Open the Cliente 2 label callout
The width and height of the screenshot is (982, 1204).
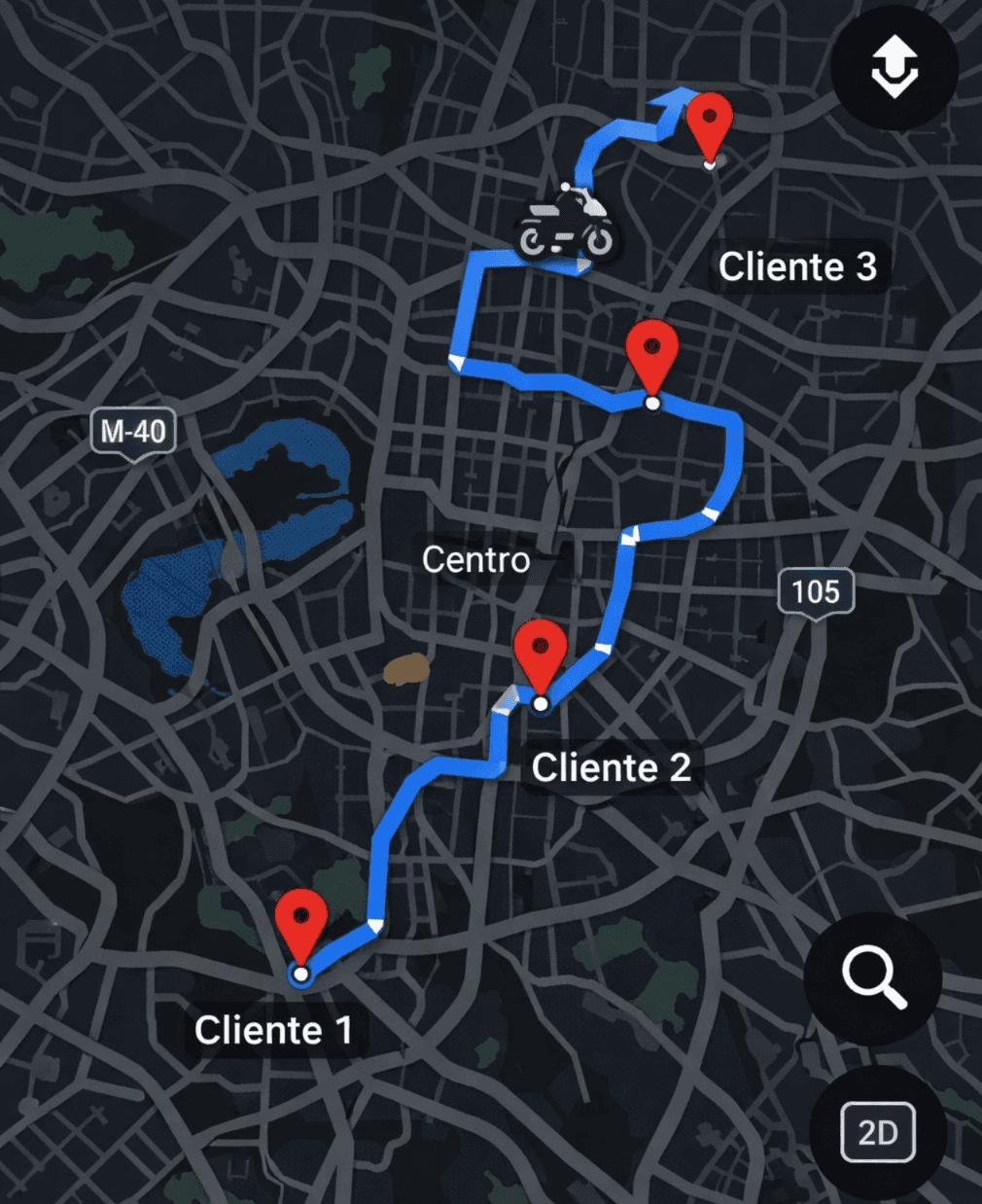pyautogui.click(x=612, y=767)
